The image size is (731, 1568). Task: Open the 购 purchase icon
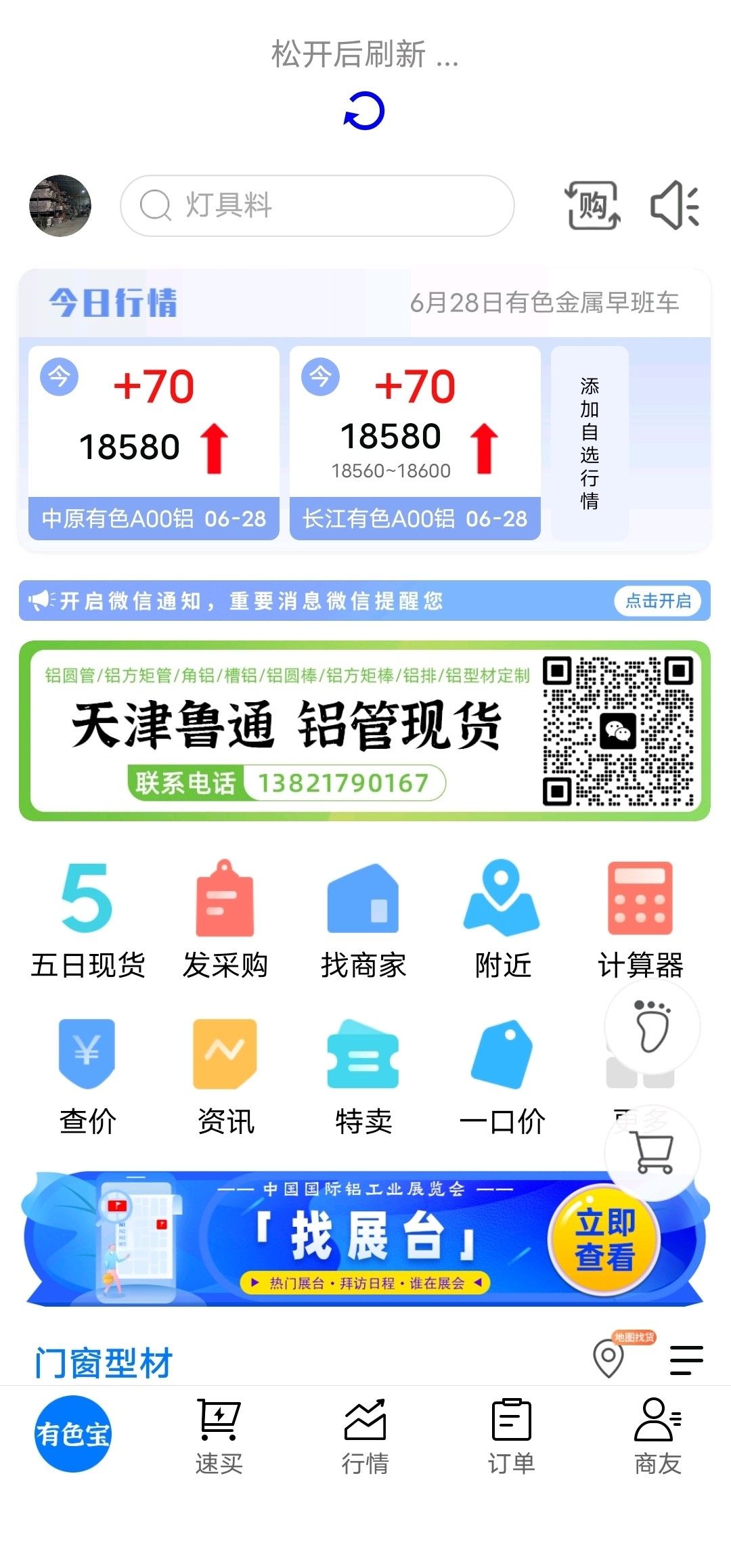592,206
